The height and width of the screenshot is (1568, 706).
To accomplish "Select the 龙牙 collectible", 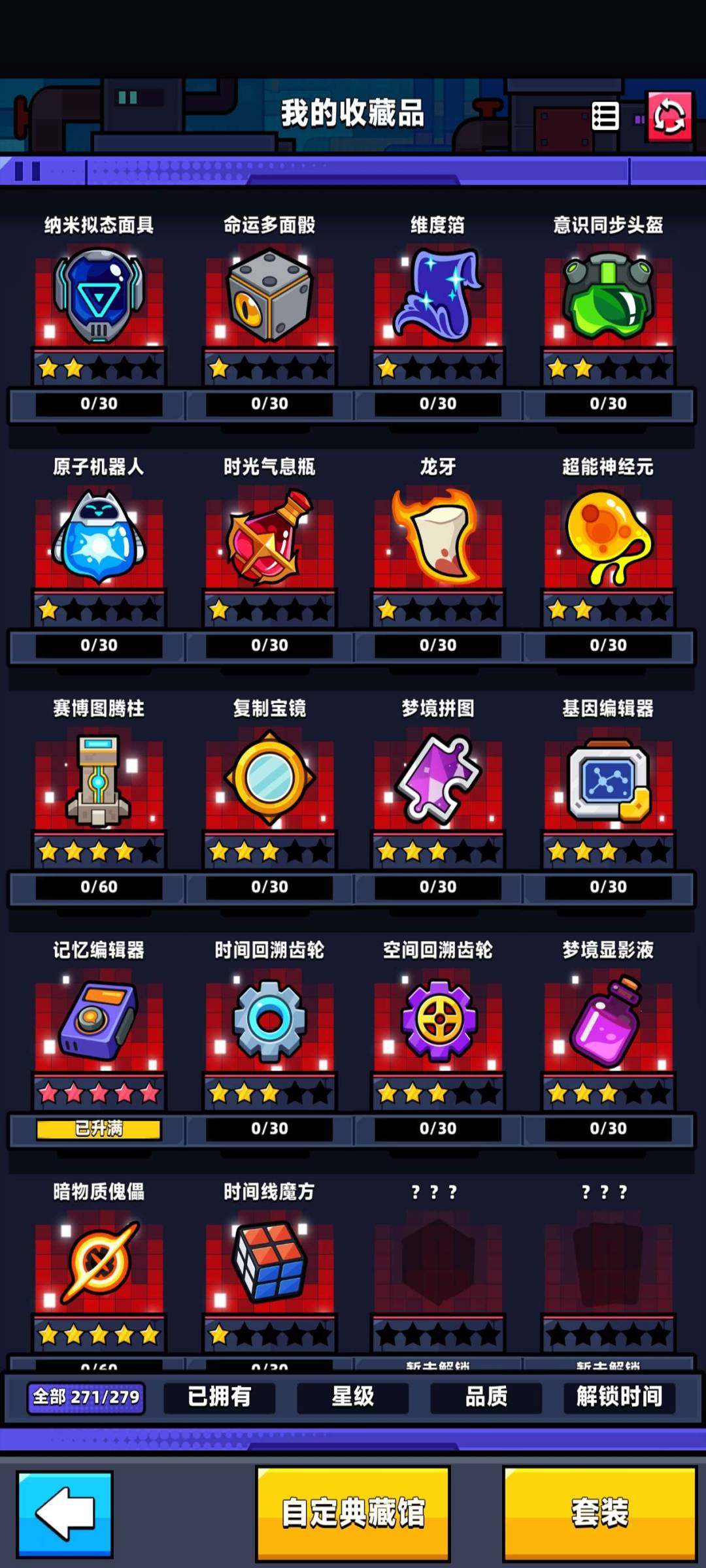I will [x=438, y=539].
